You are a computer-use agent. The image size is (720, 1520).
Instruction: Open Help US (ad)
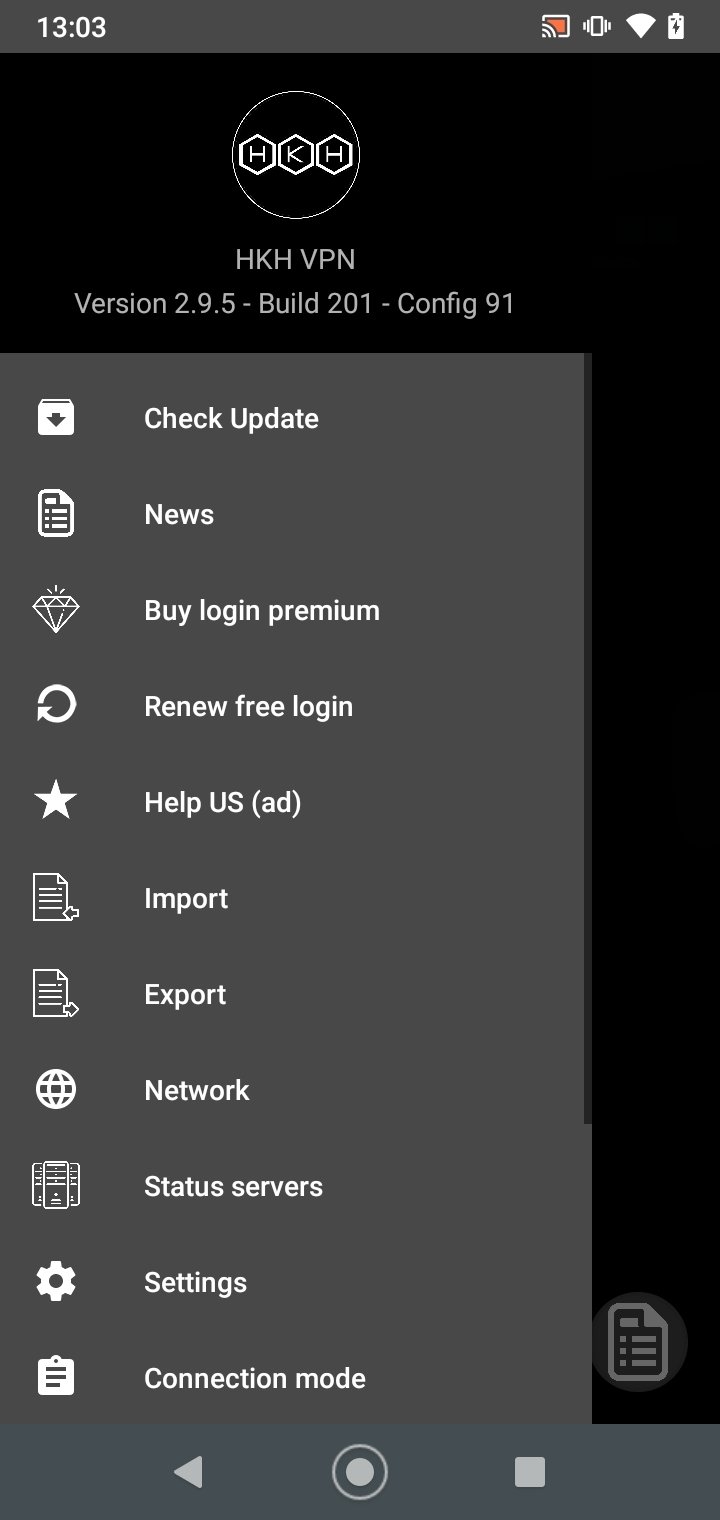point(296,802)
